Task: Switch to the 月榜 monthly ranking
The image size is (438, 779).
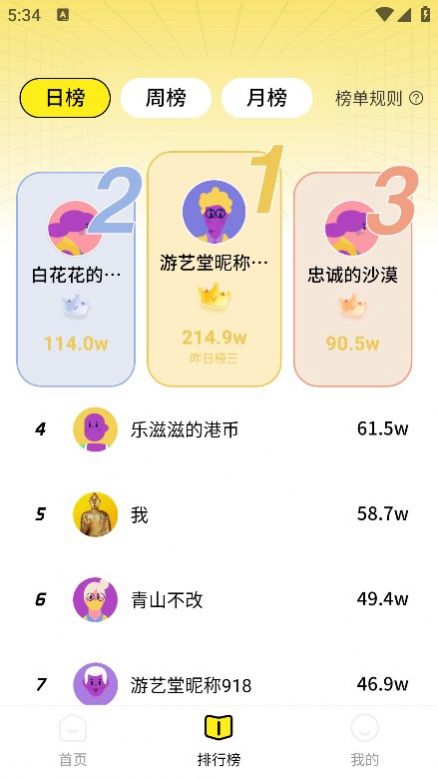Action: point(267,98)
